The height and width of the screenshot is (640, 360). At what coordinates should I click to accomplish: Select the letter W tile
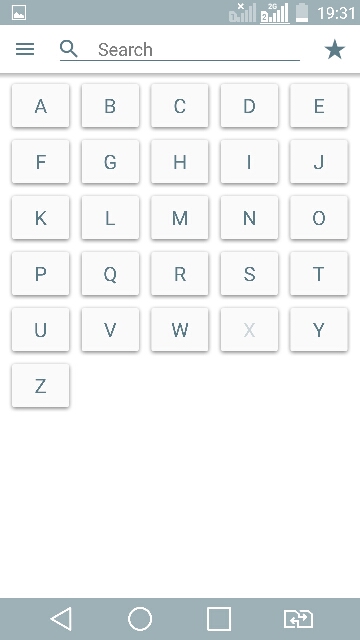[x=180, y=329]
